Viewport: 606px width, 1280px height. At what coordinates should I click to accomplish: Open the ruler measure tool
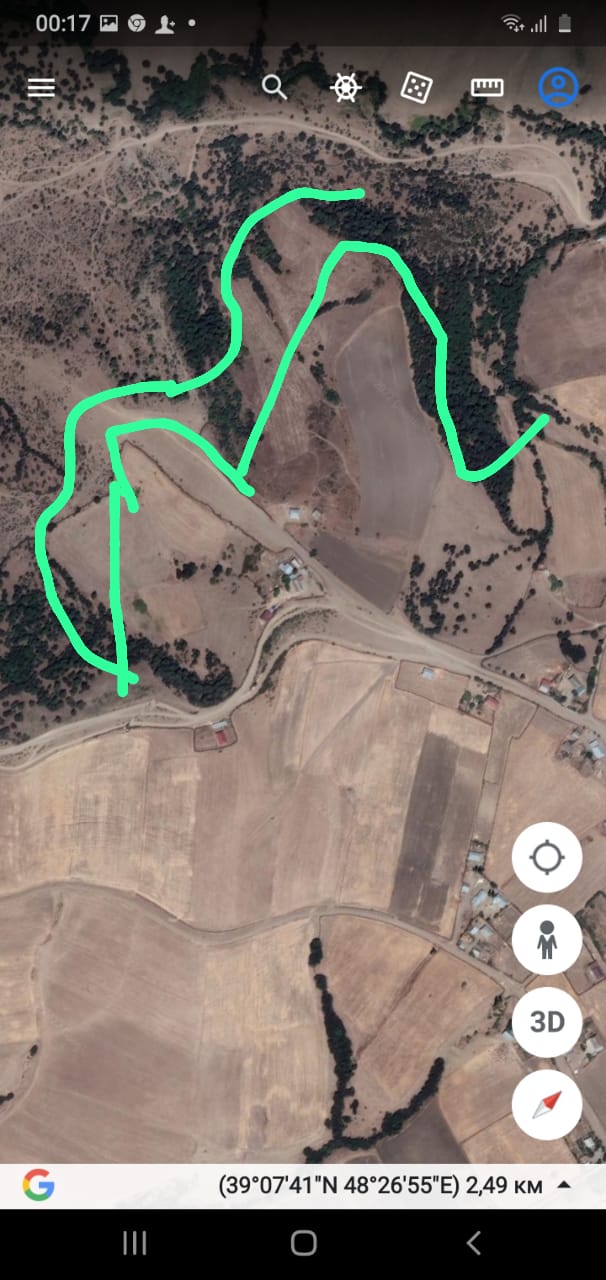point(487,87)
